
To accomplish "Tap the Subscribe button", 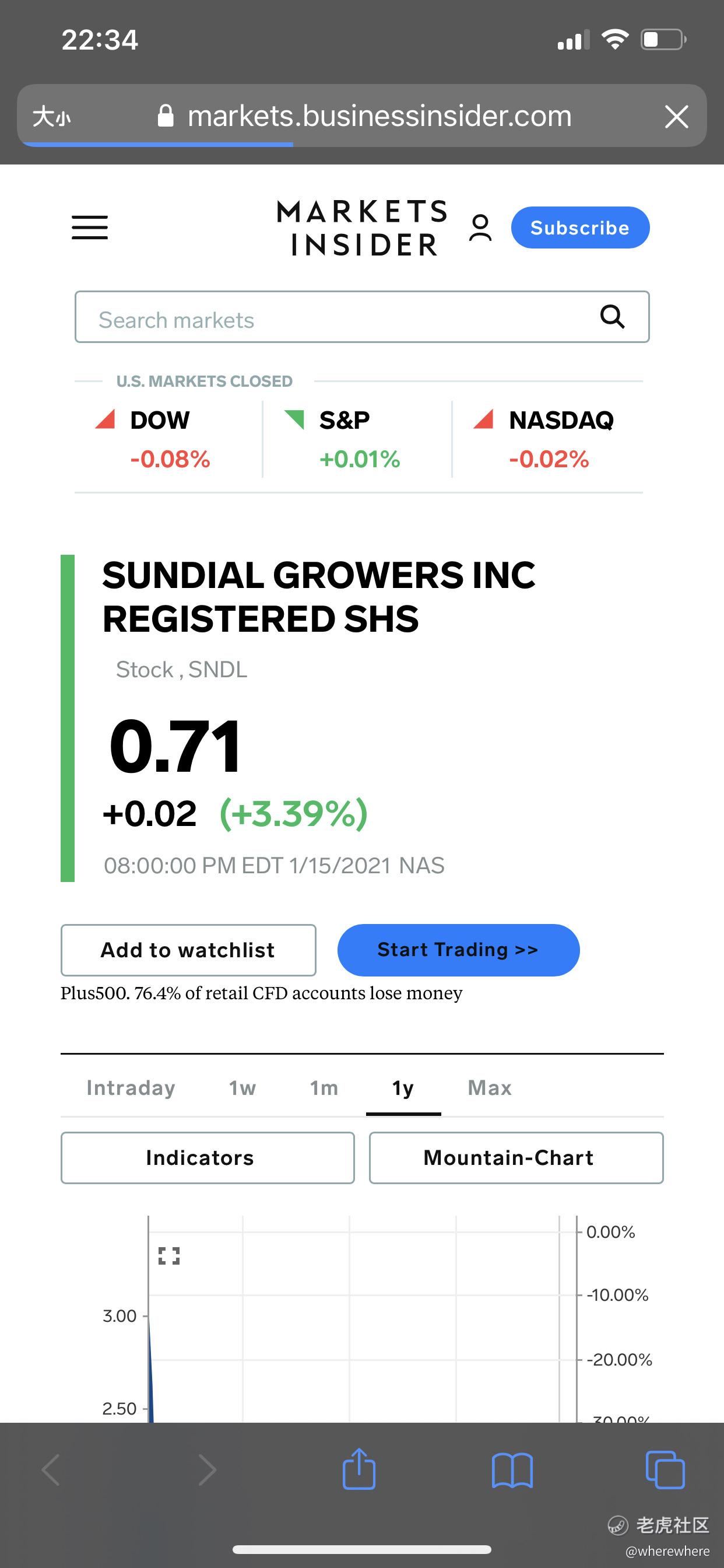I will click(580, 228).
